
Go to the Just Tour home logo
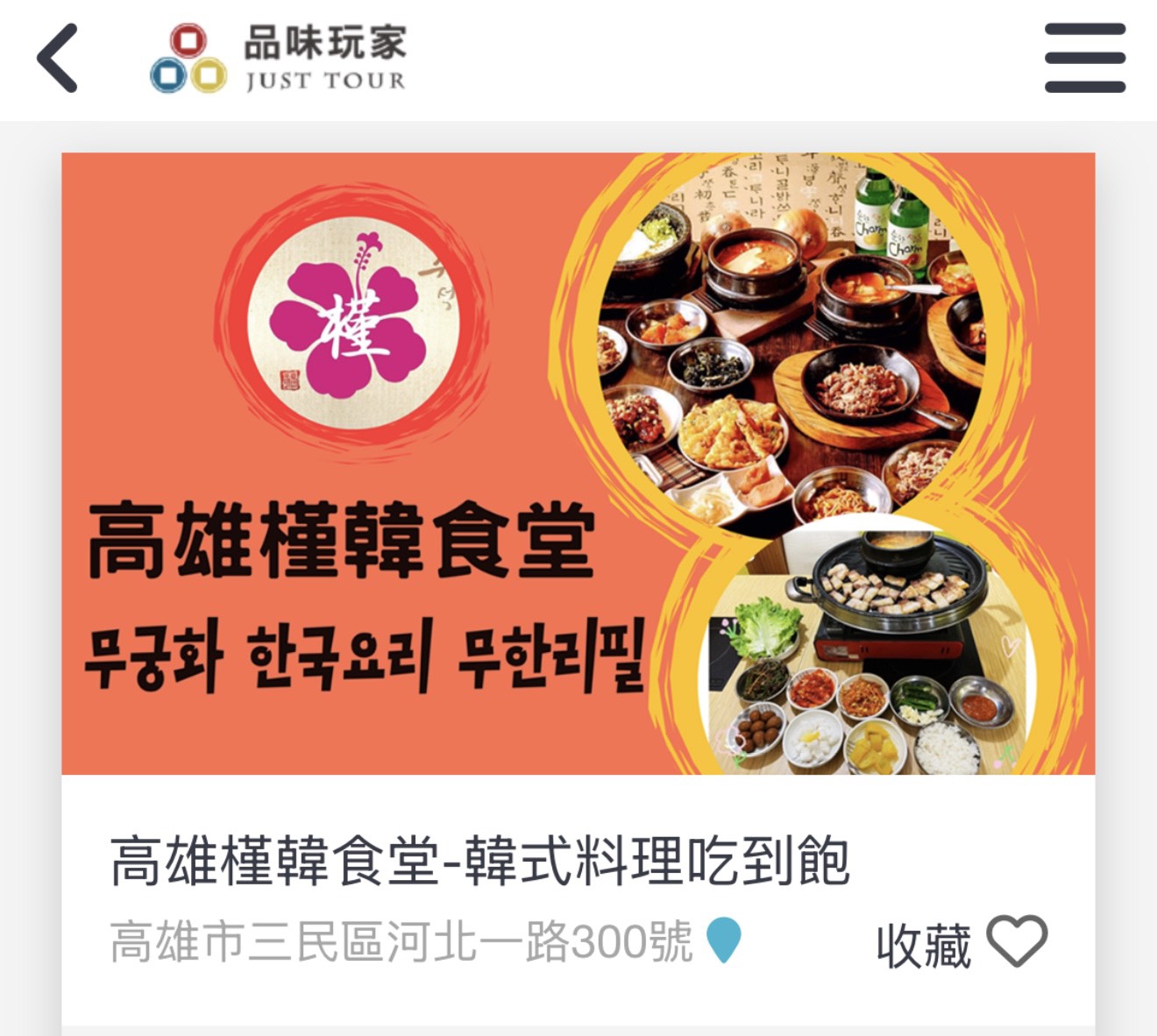278,59
